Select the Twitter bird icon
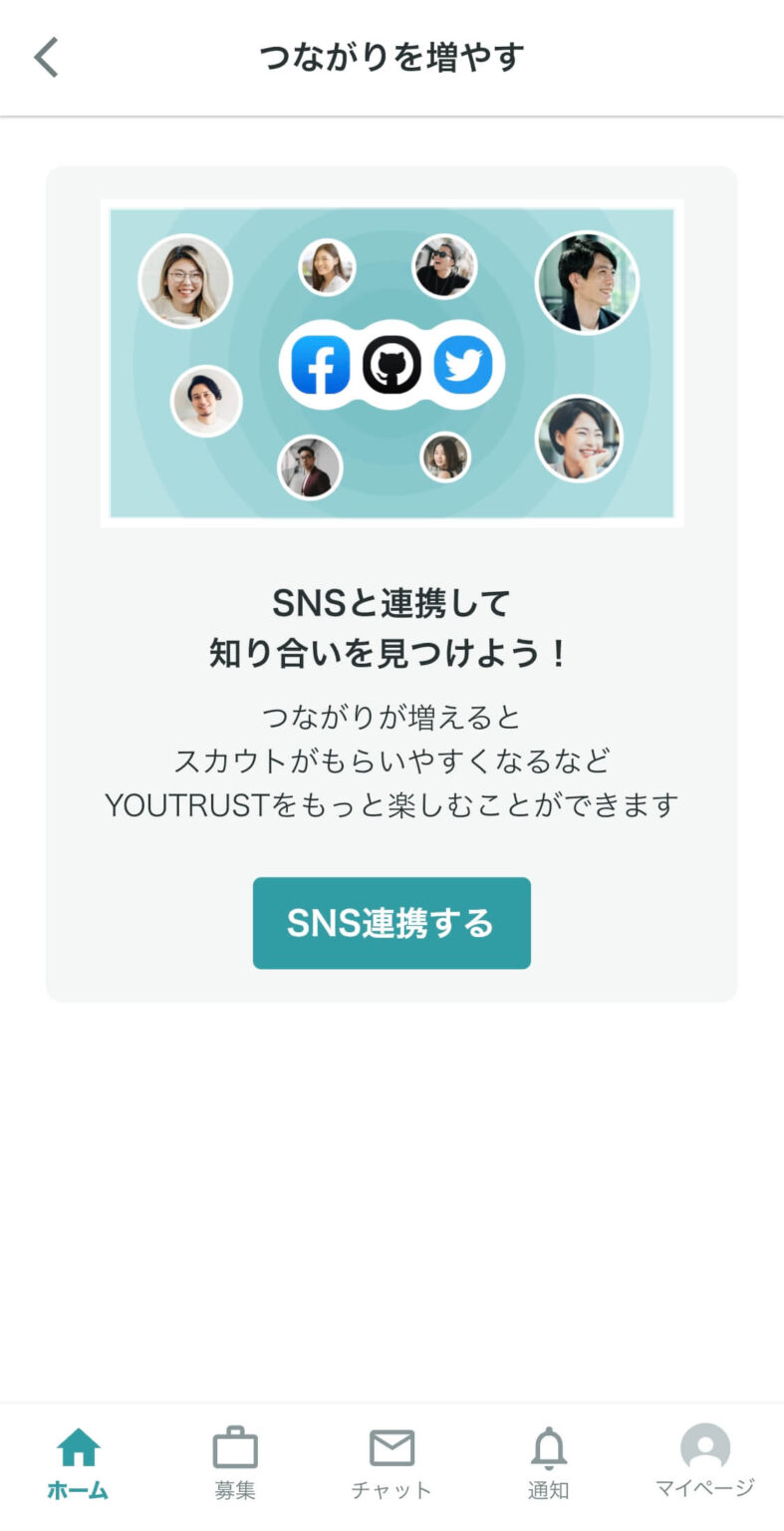The width and height of the screenshot is (784, 1531). 461,365
